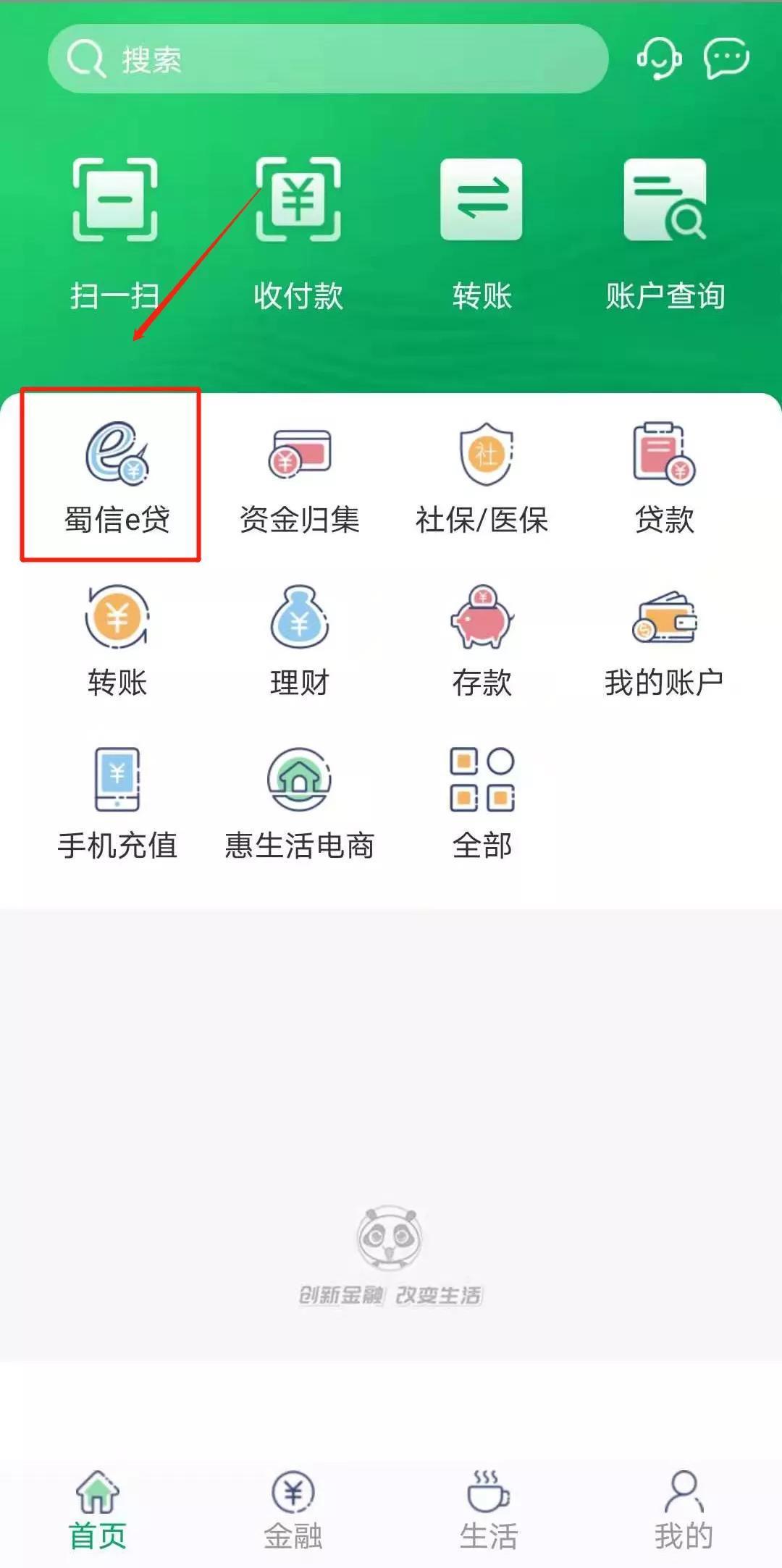Open 账户查询 account inquiry
Viewport: 782px width, 1568px height.
[x=665, y=232]
